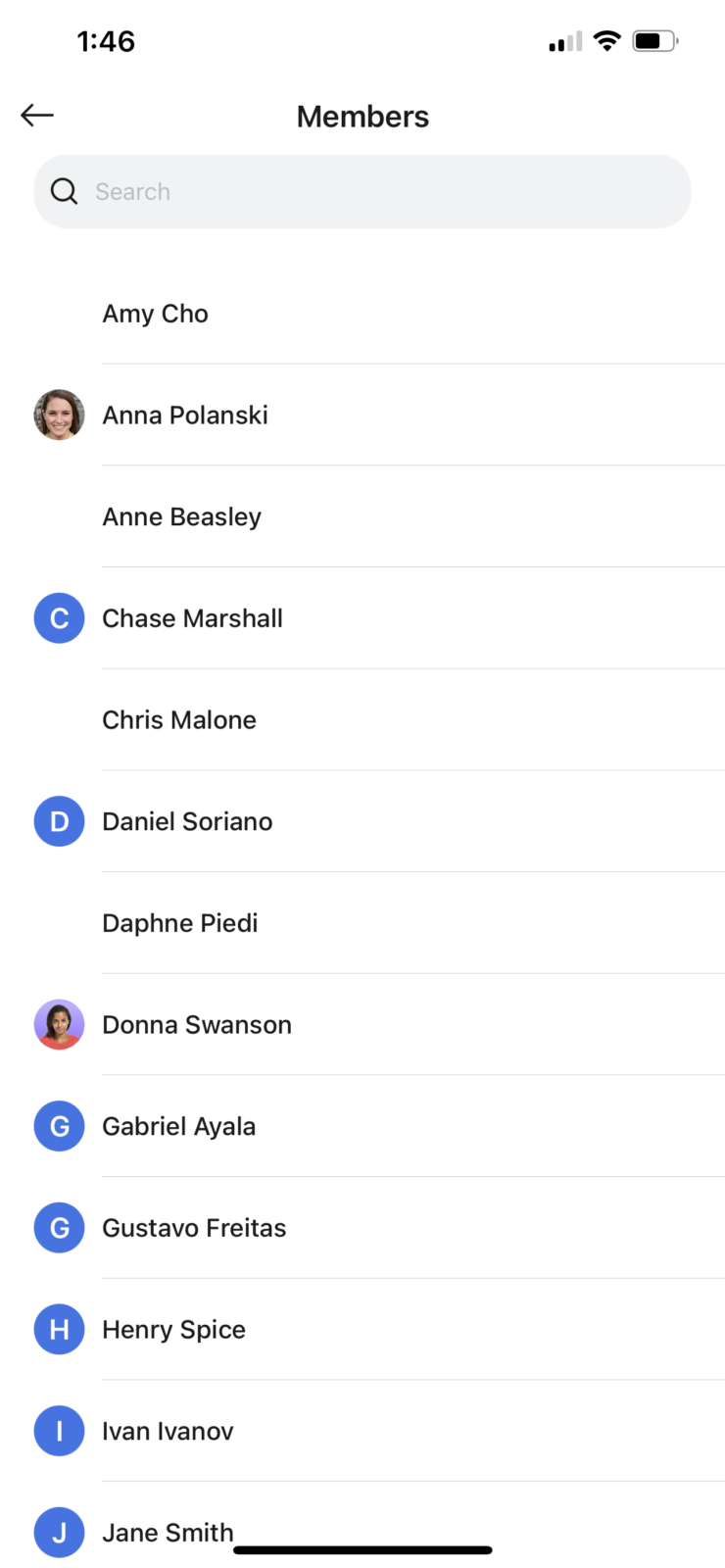Image resolution: width=725 pixels, height=1568 pixels.
Task: Open Amy Cho's member profile
Action: tap(362, 314)
